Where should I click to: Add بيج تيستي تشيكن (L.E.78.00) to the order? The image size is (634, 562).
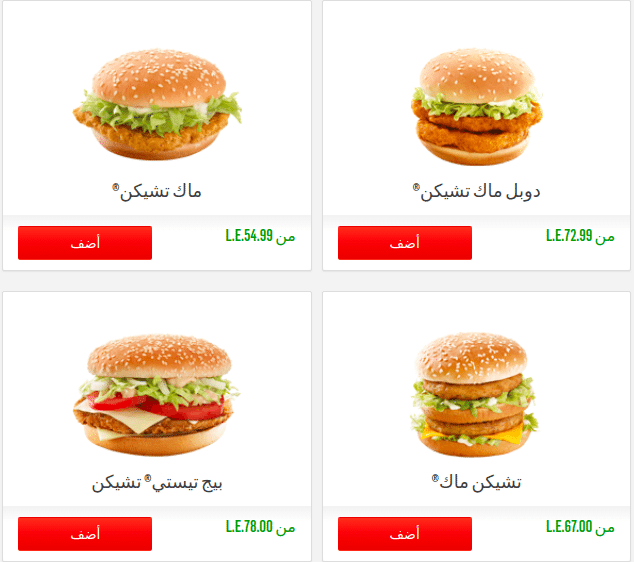tap(85, 533)
